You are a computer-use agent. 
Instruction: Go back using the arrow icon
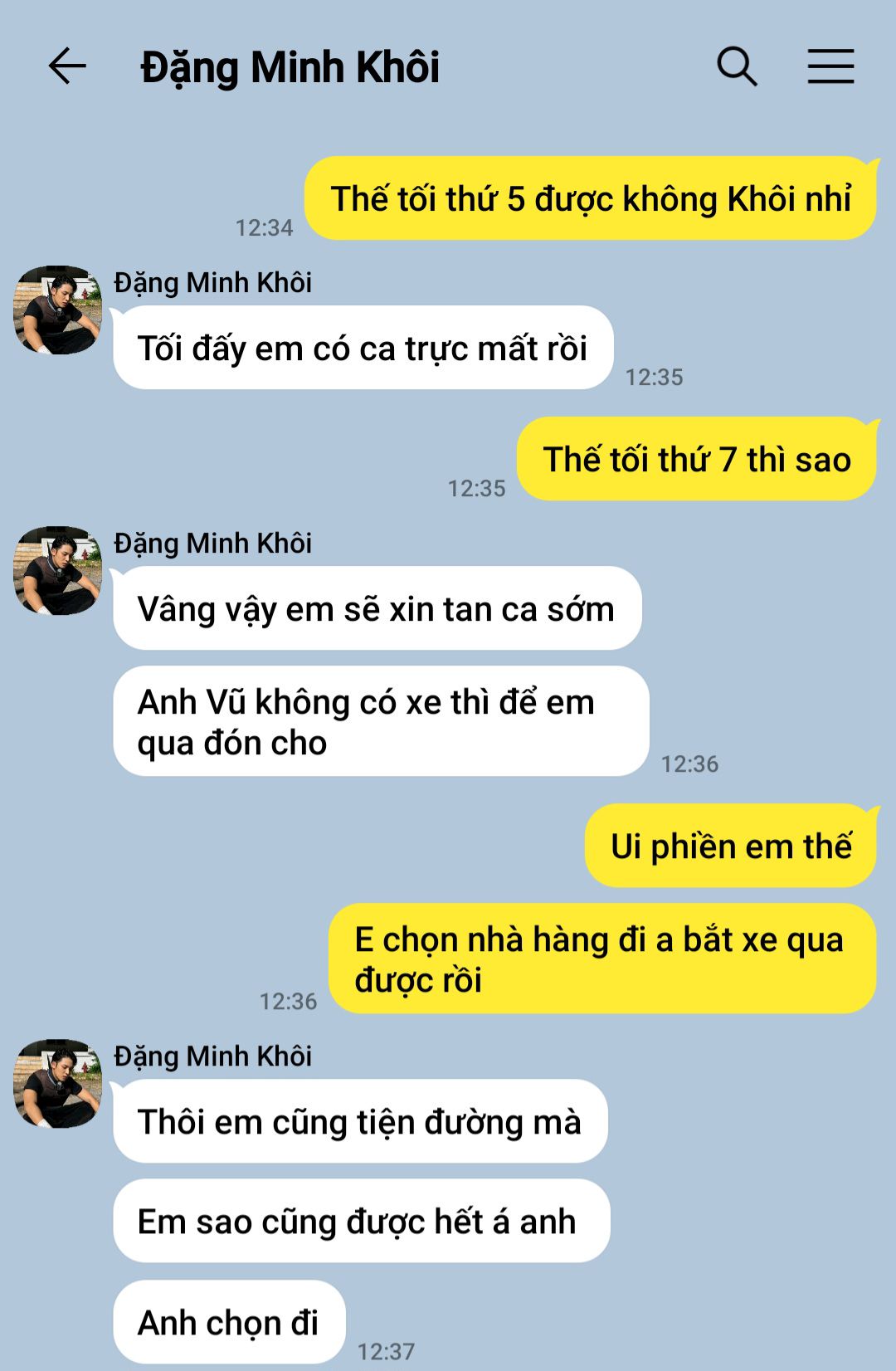coord(67,66)
